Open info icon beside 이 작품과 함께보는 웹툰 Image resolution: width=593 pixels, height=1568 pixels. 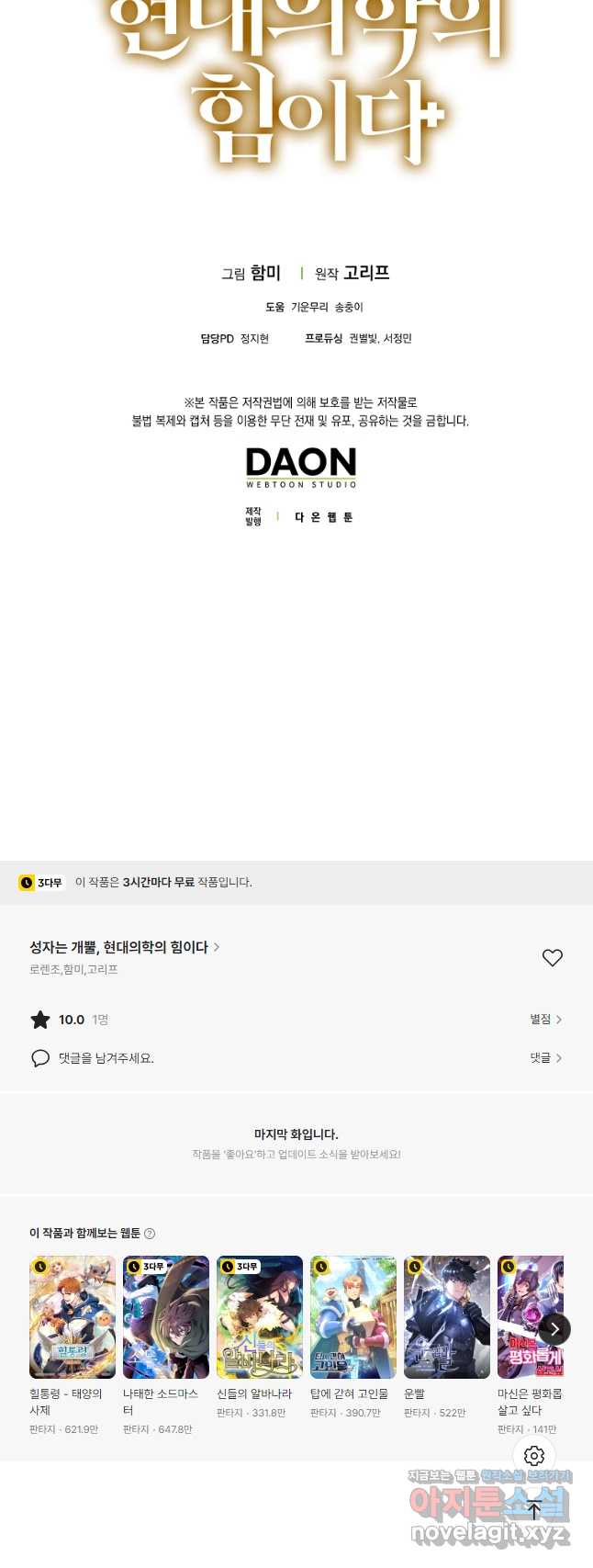pyautogui.click(x=150, y=1234)
